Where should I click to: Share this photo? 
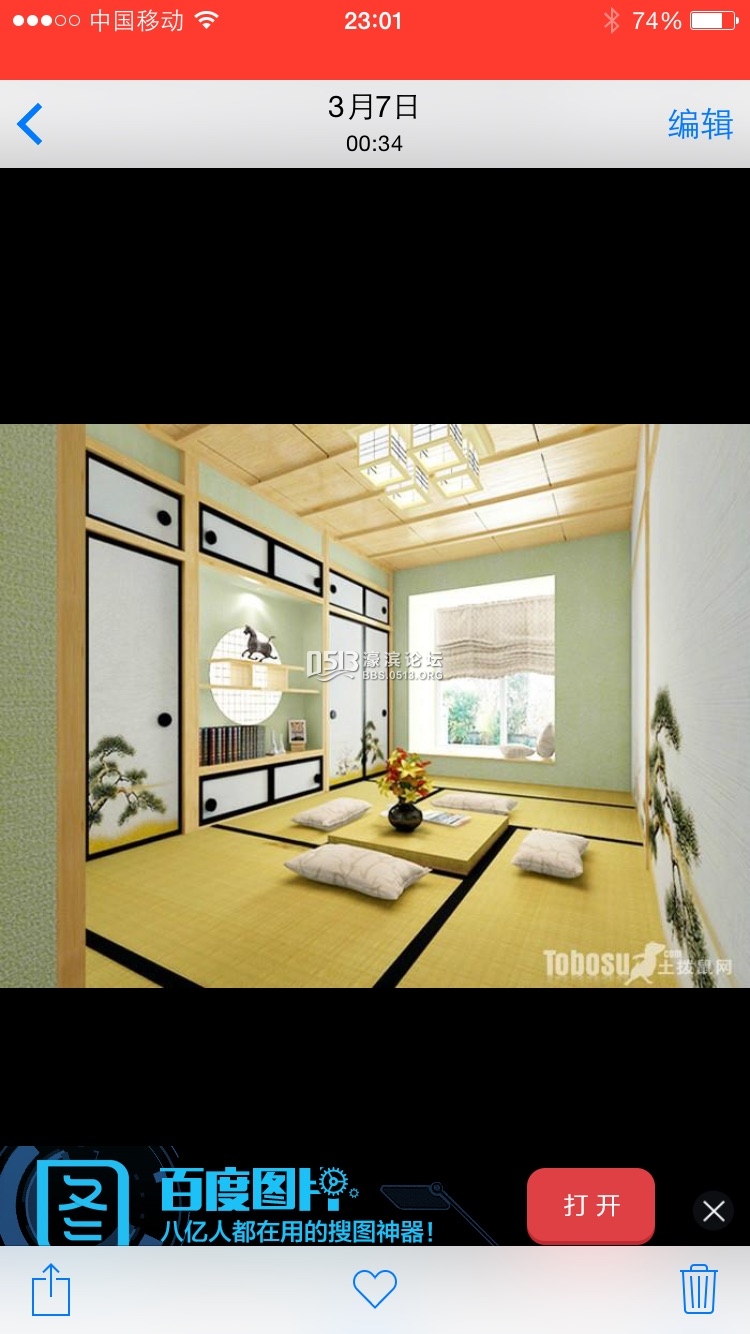click(51, 1289)
